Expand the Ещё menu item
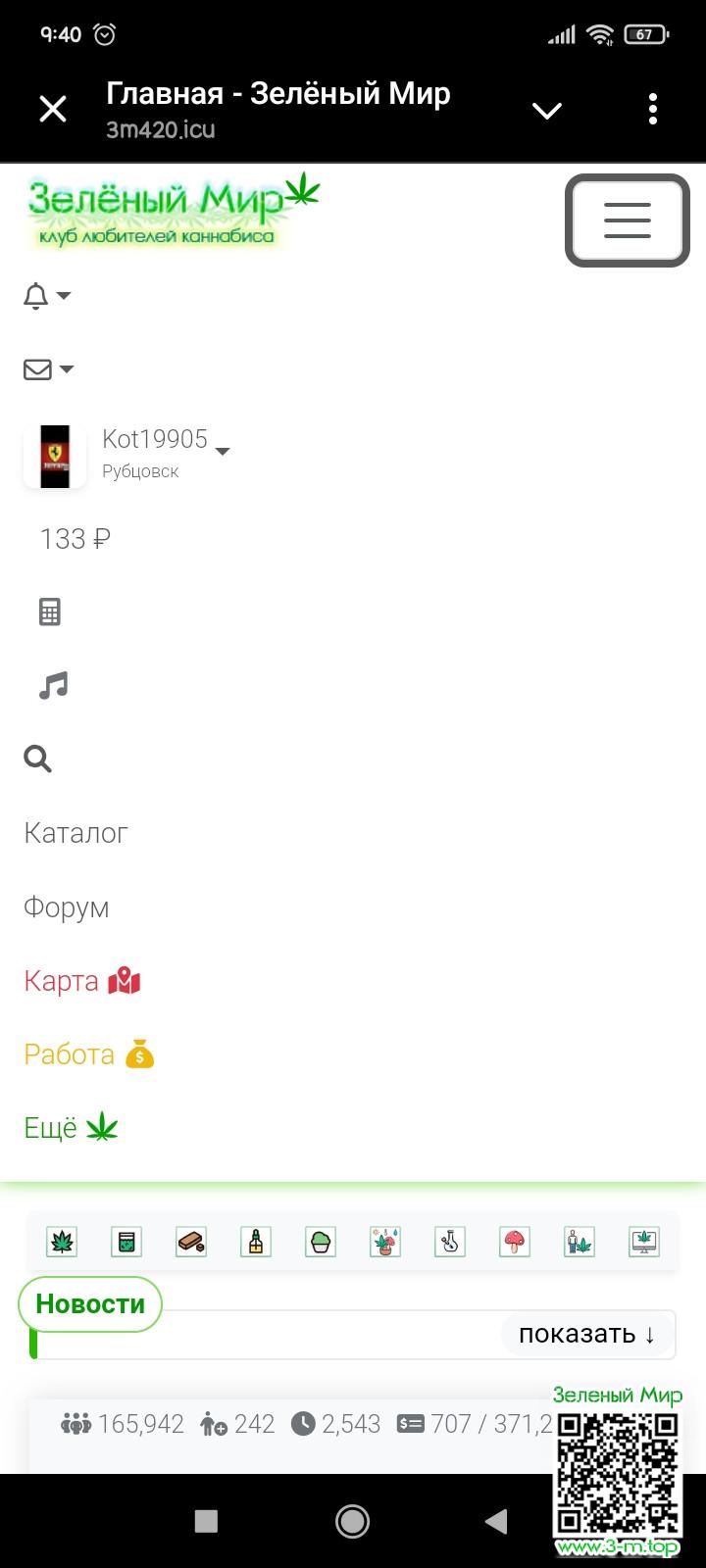 click(71, 1128)
